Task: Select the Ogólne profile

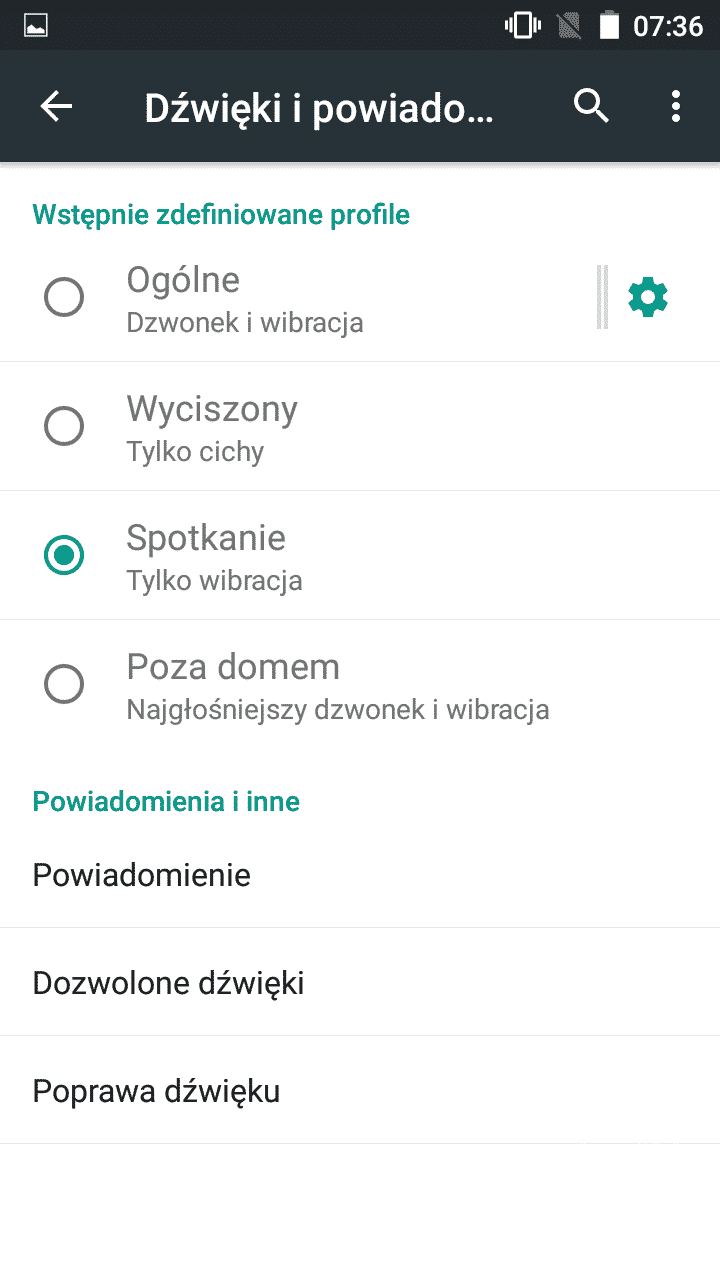Action: (x=64, y=297)
